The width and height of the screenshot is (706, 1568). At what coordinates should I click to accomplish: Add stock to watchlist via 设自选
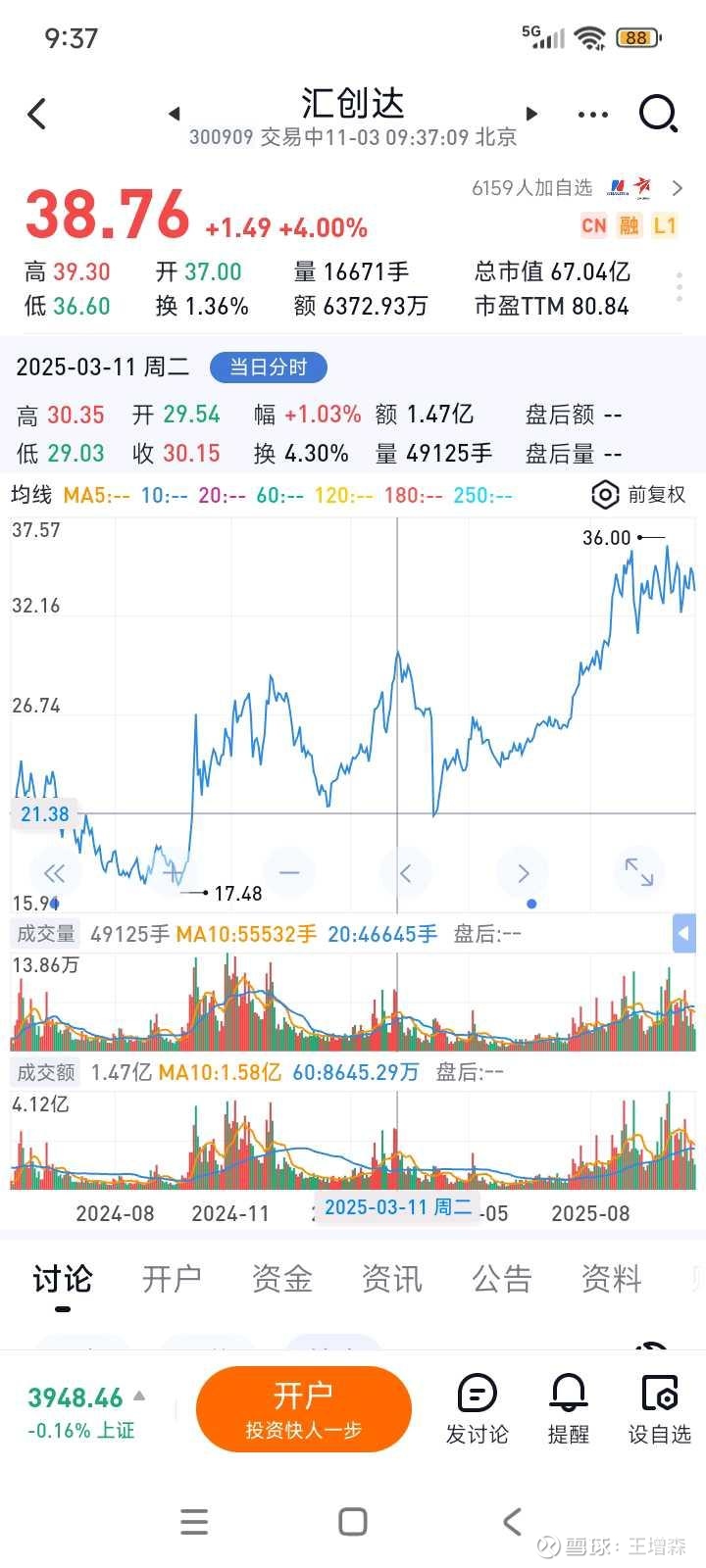click(660, 1409)
